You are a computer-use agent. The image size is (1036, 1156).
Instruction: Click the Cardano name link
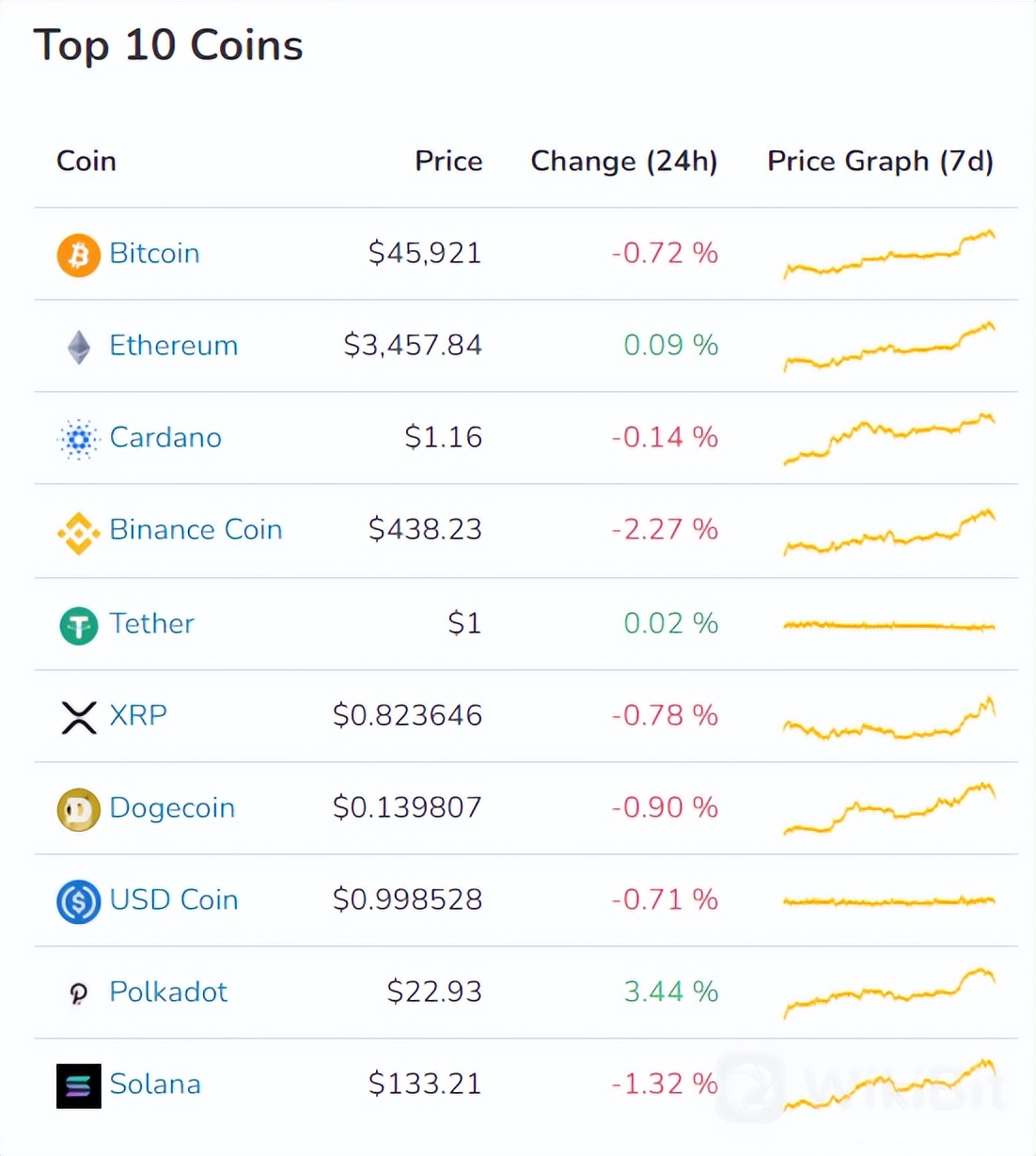(165, 438)
